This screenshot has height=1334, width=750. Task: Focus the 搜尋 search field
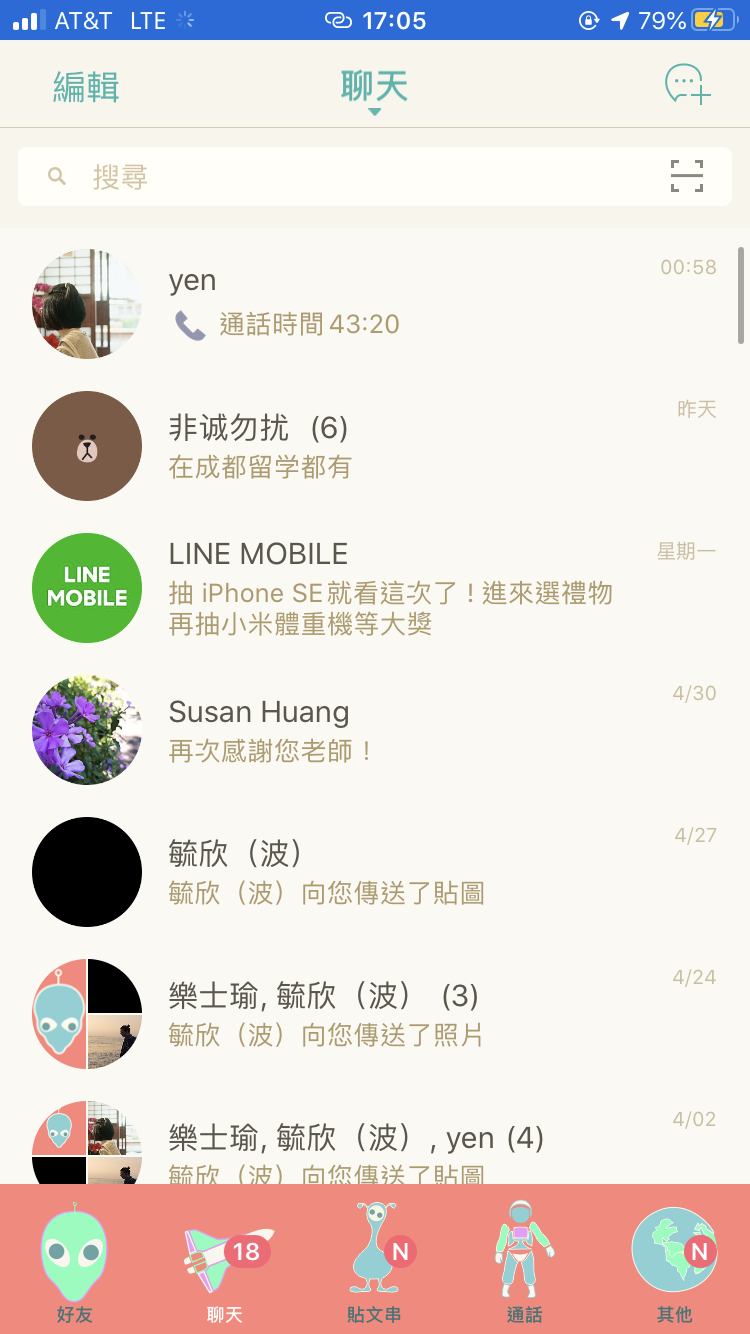point(350,177)
